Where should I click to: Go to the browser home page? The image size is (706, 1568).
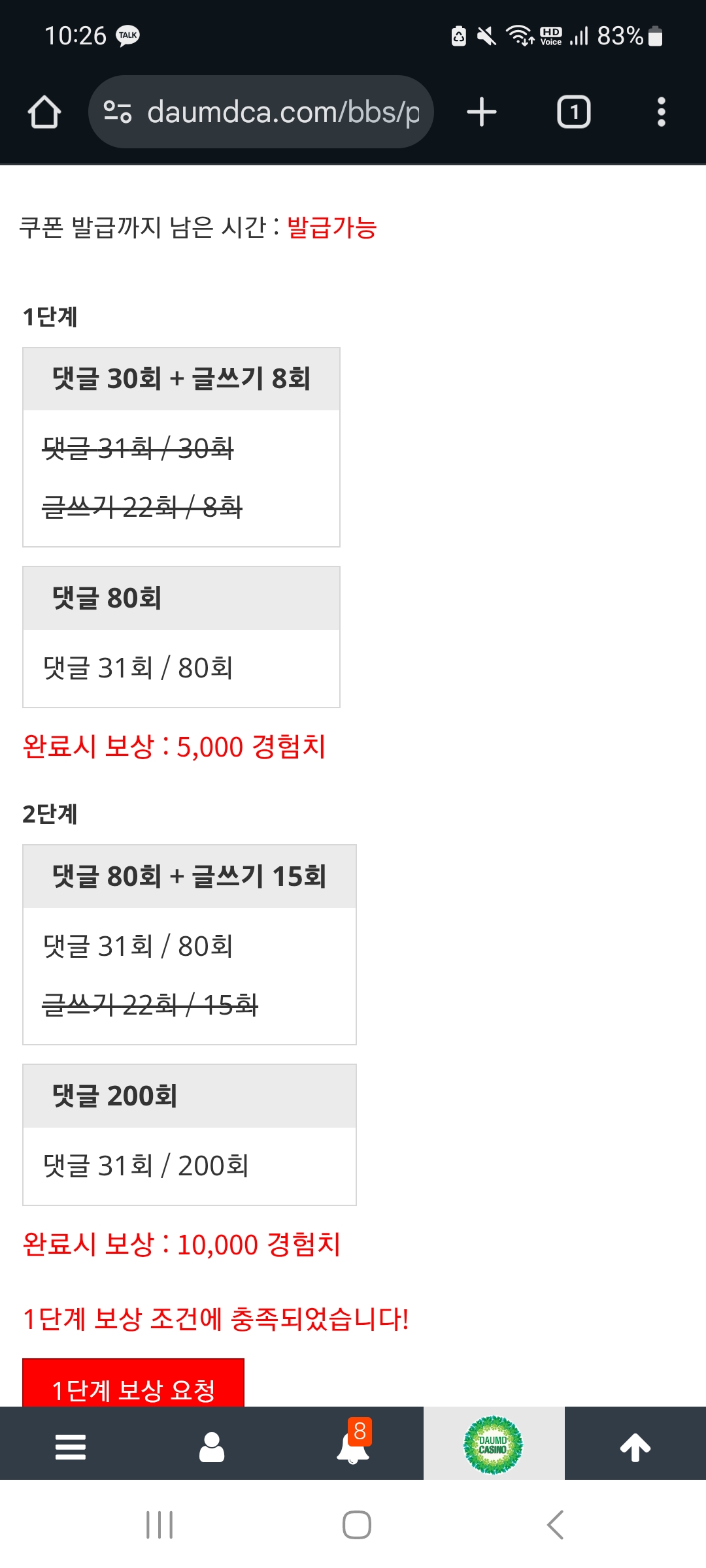(x=44, y=112)
